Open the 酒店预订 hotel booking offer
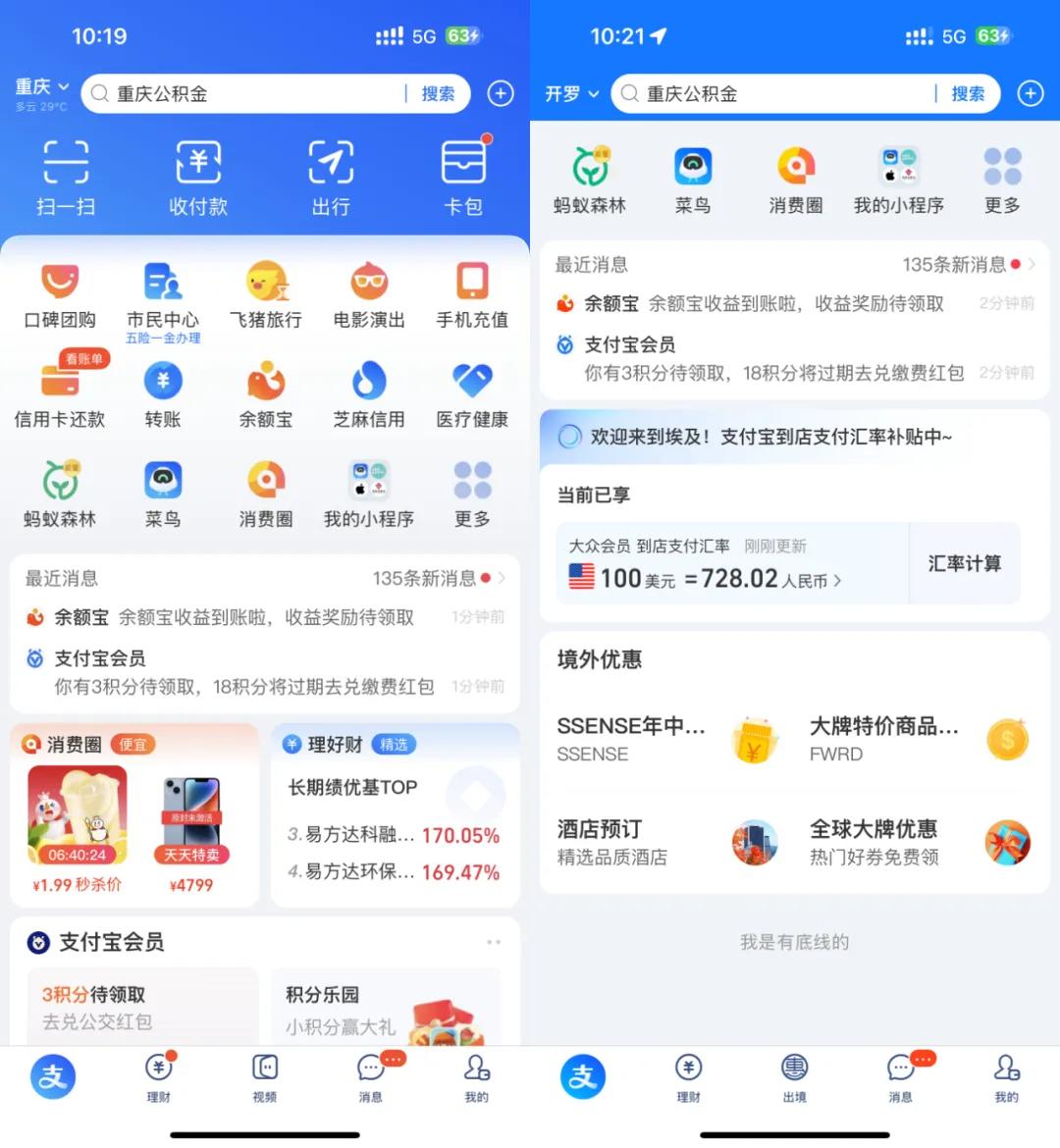This screenshot has width=1060, height=1148. (667, 842)
